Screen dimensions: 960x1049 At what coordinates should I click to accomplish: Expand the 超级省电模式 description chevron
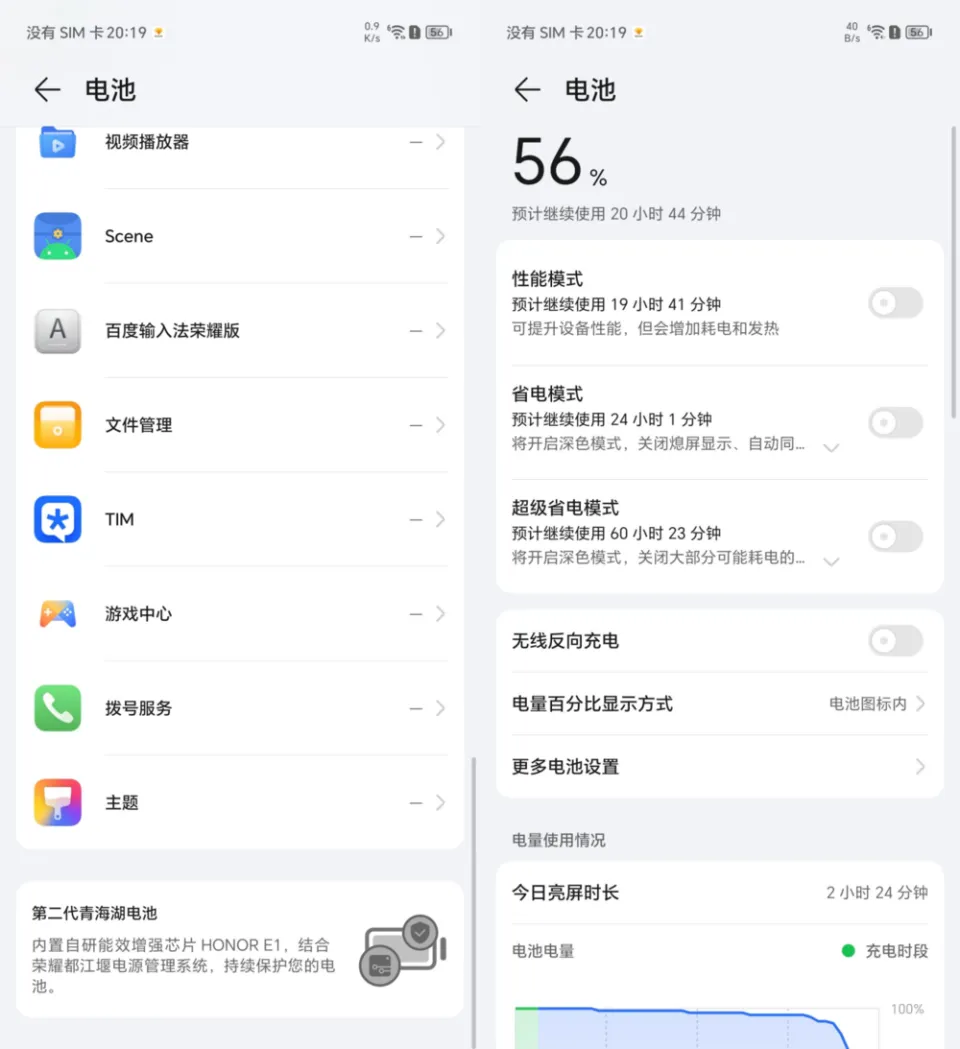click(x=830, y=562)
